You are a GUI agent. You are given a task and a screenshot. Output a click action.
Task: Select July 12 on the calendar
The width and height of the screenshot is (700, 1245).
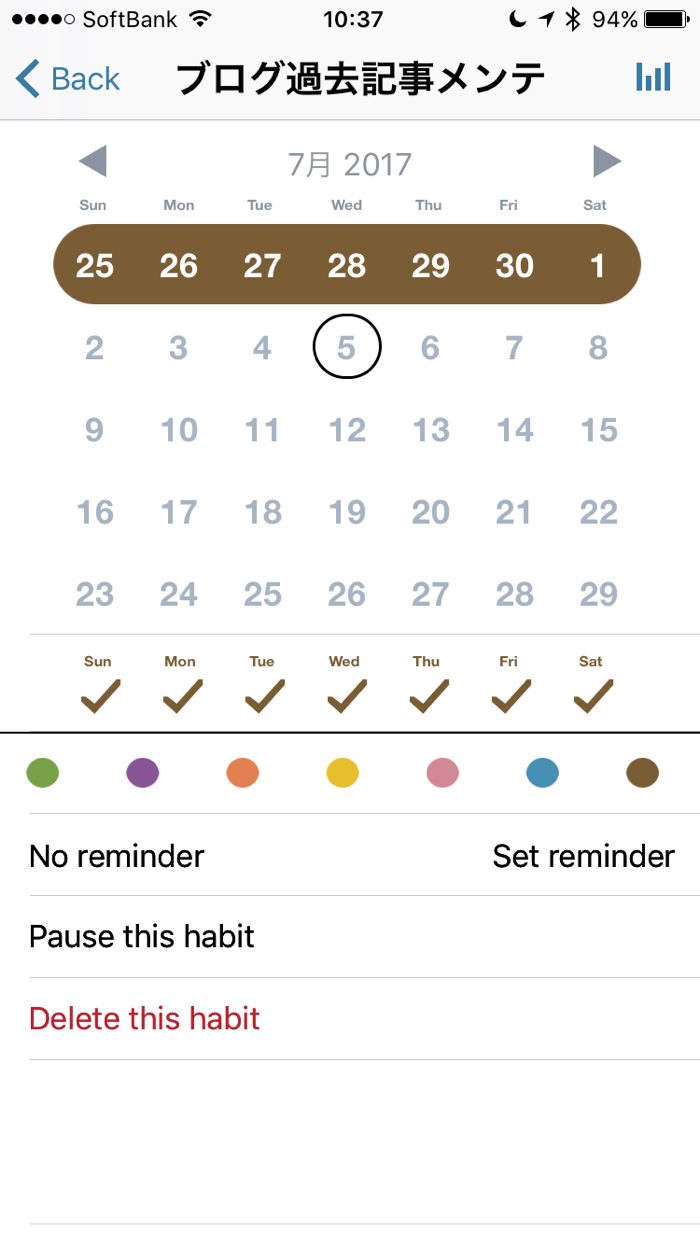tap(347, 430)
